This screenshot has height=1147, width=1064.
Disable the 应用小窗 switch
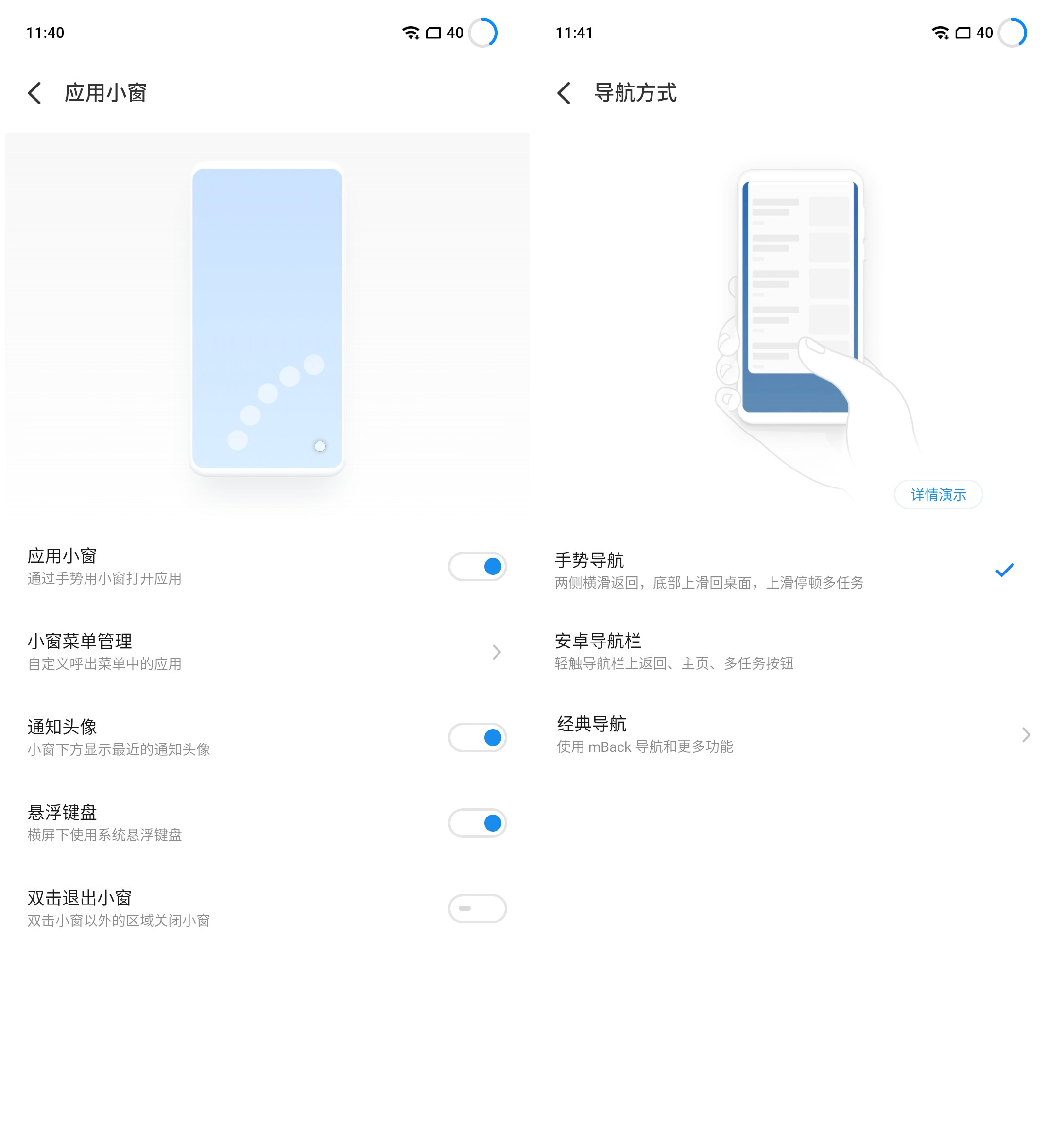click(477, 566)
